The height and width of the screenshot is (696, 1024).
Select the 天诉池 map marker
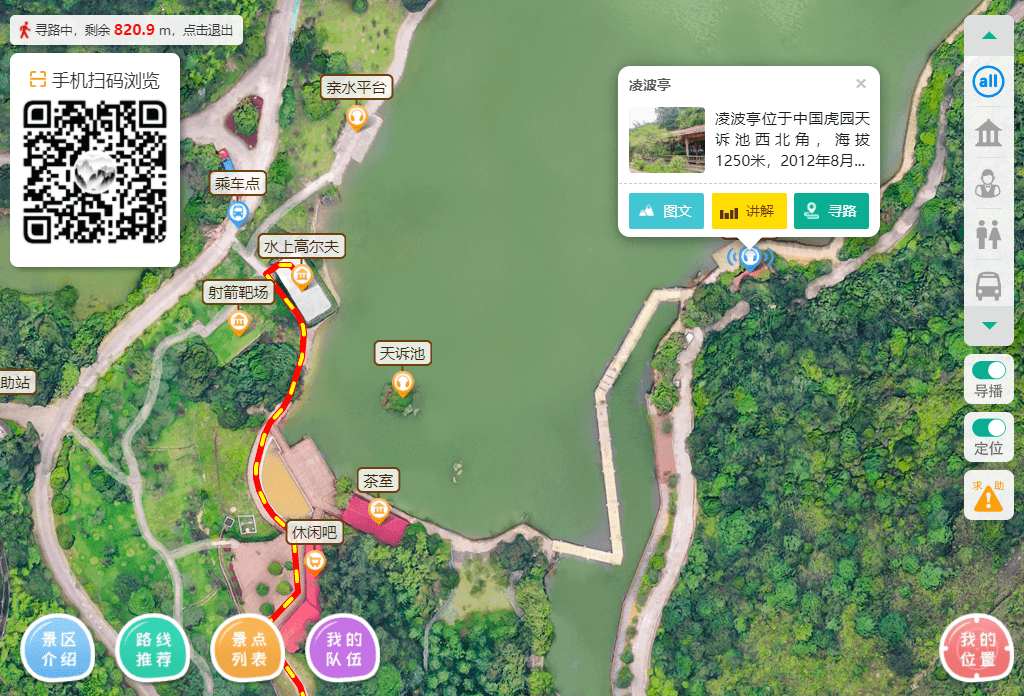click(x=403, y=381)
